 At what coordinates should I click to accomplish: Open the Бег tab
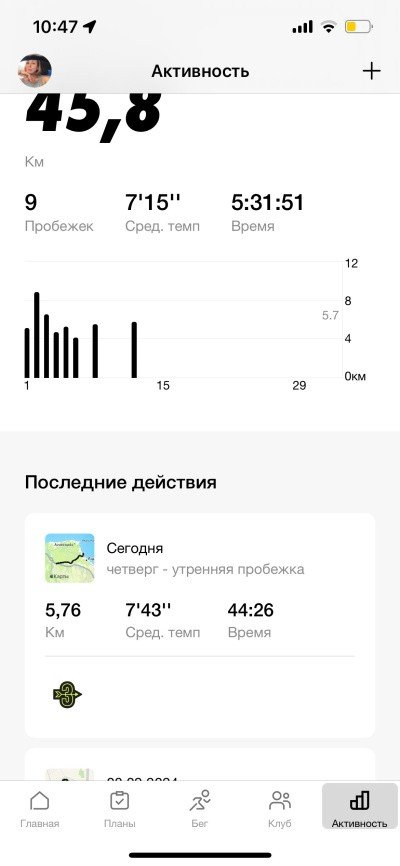point(200,809)
